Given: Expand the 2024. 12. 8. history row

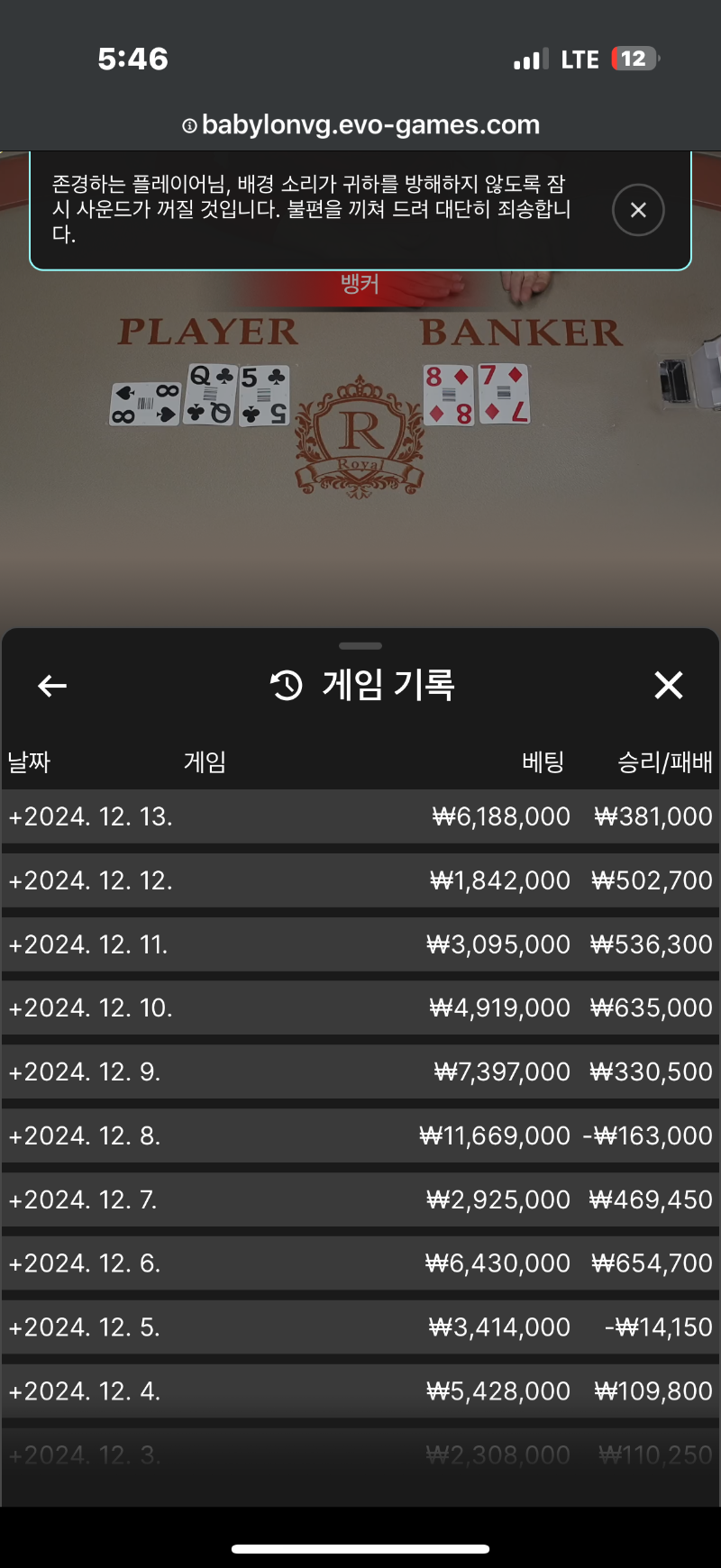Looking at the screenshot, I should coord(360,1135).
